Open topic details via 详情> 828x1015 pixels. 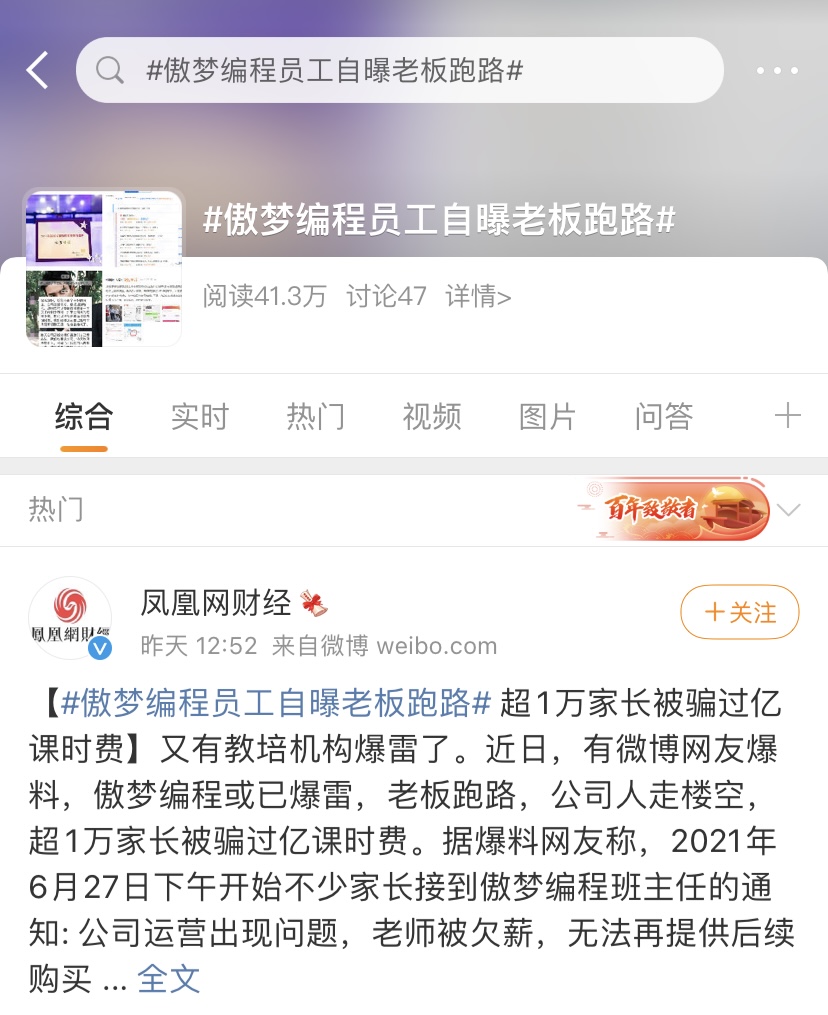tap(478, 296)
